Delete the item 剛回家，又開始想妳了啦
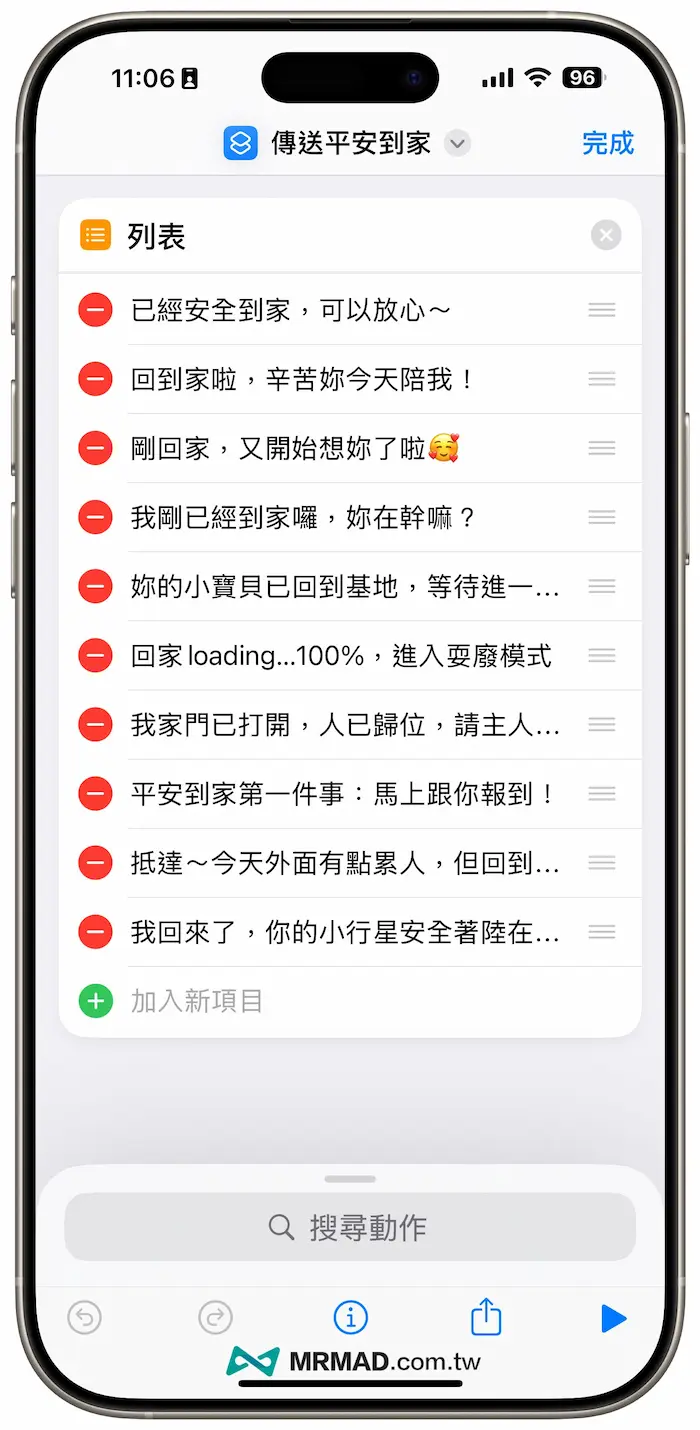This screenshot has width=700, height=1430. 96,448
